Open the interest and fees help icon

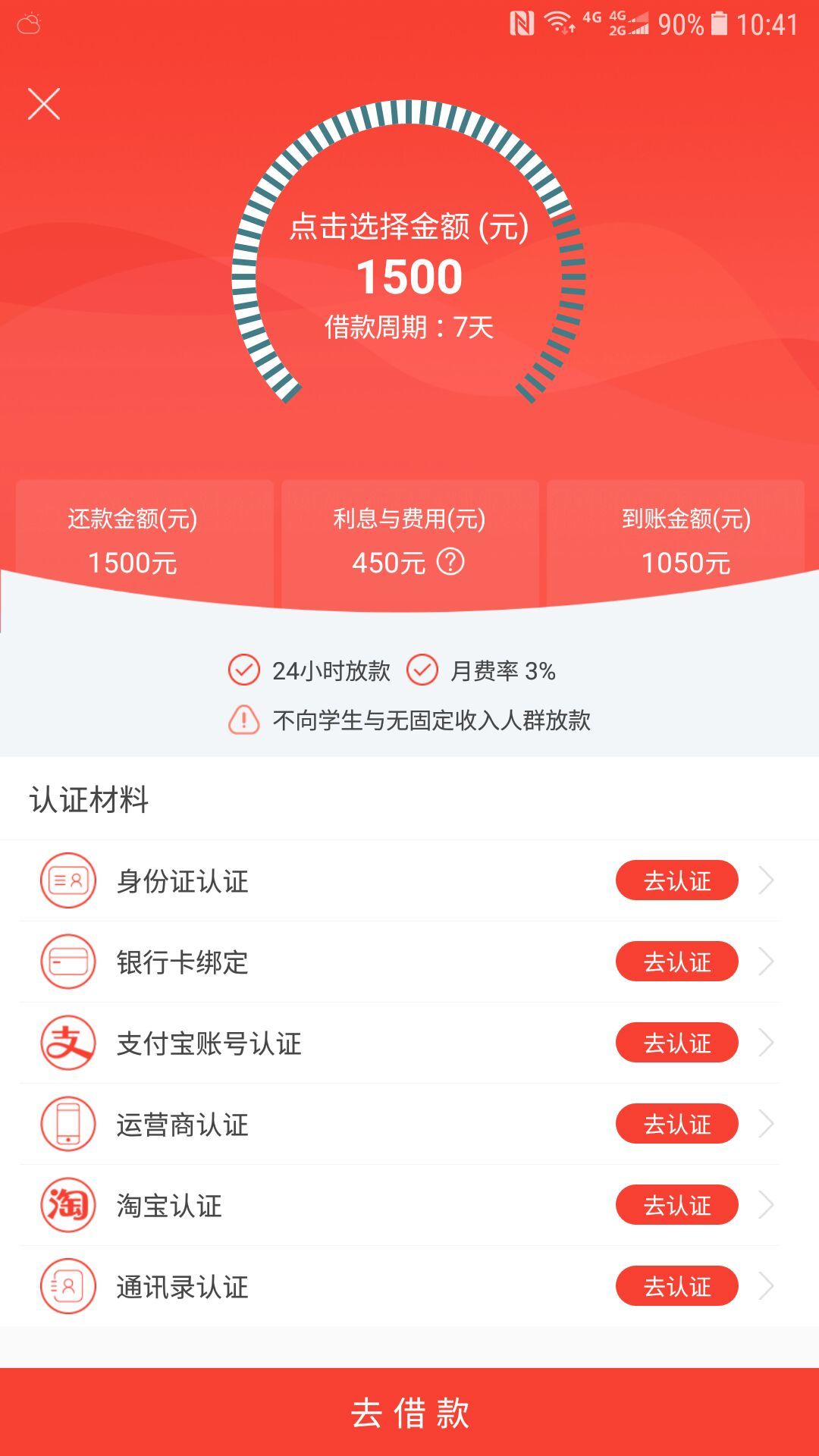pyautogui.click(x=450, y=562)
